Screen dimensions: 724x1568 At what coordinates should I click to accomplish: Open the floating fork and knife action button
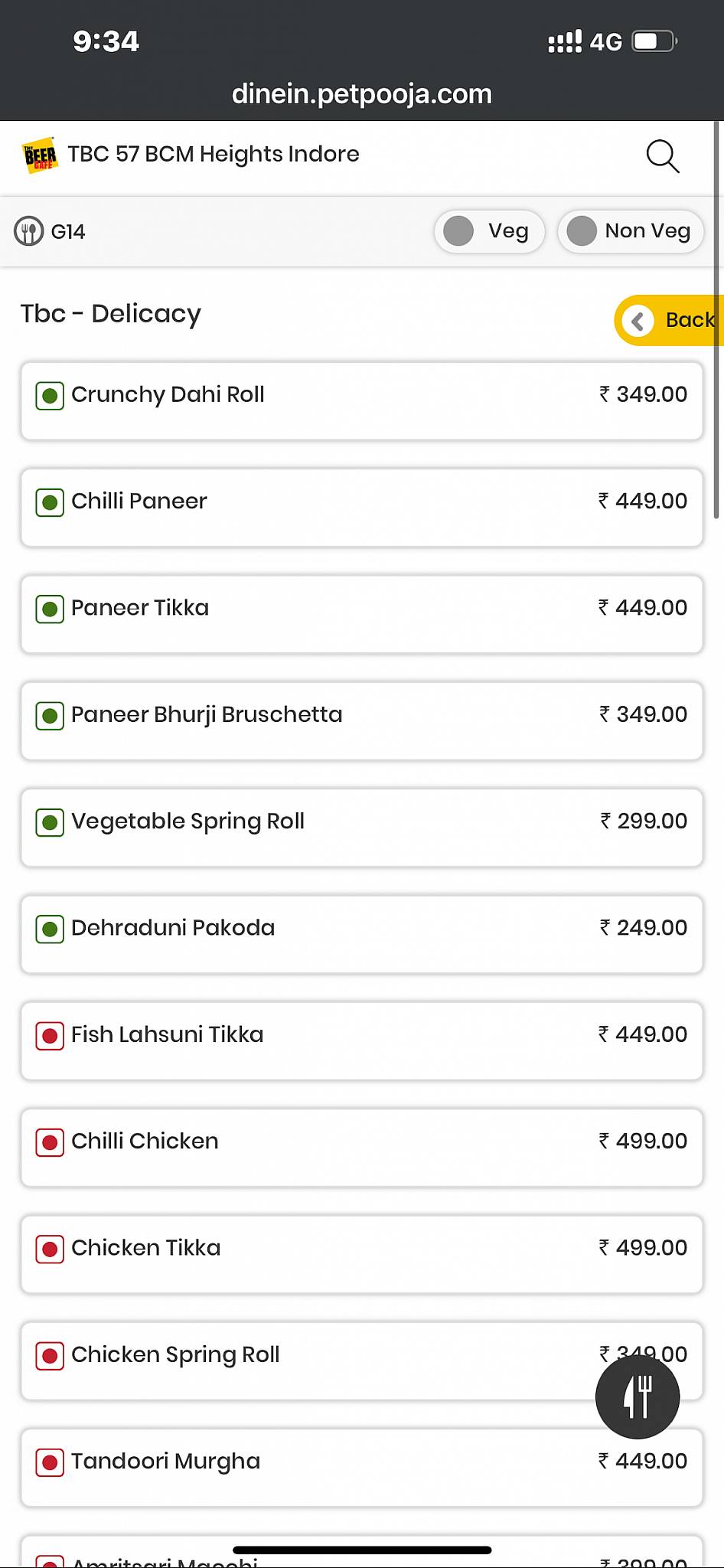pyautogui.click(x=638, y=1396)
